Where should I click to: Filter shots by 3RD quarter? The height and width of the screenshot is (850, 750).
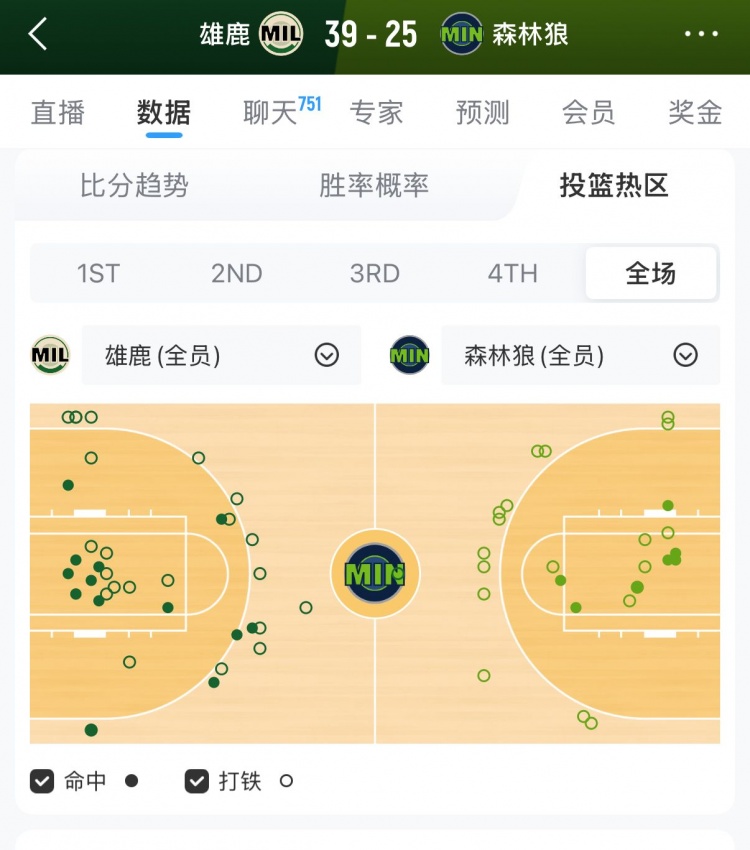click(375, 274)
